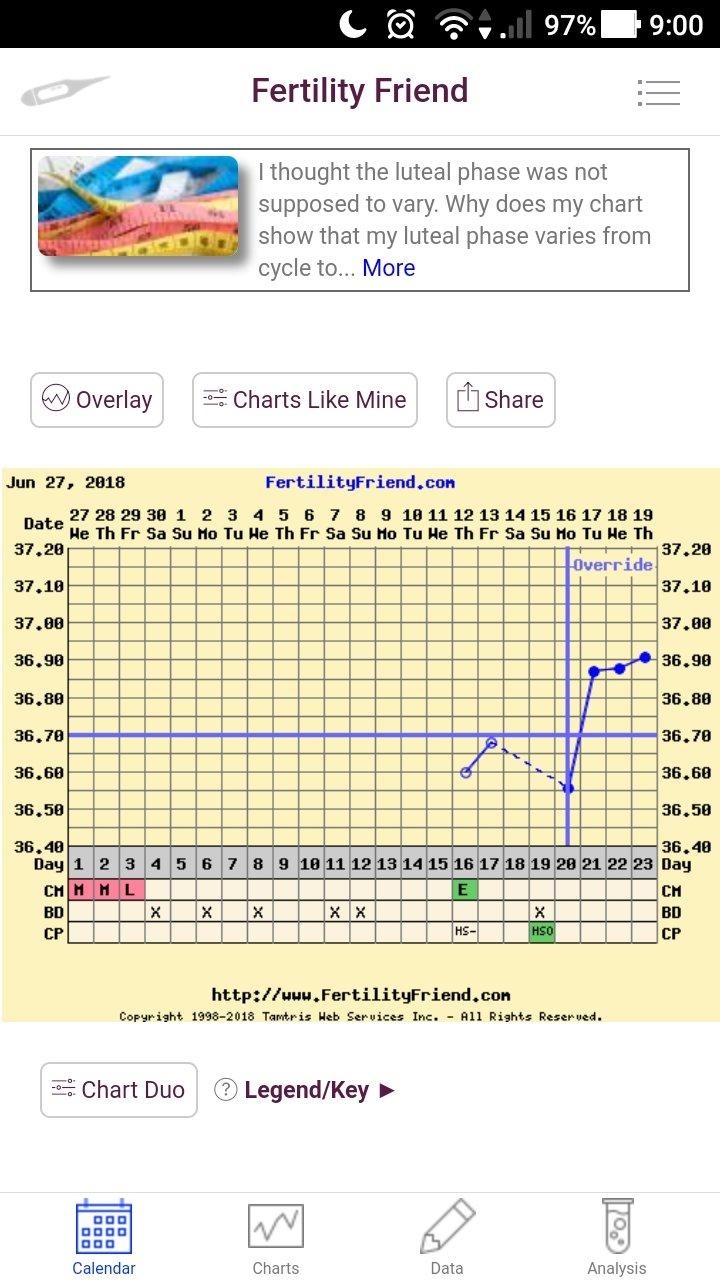Open the list menu icon

click(658, 93)
